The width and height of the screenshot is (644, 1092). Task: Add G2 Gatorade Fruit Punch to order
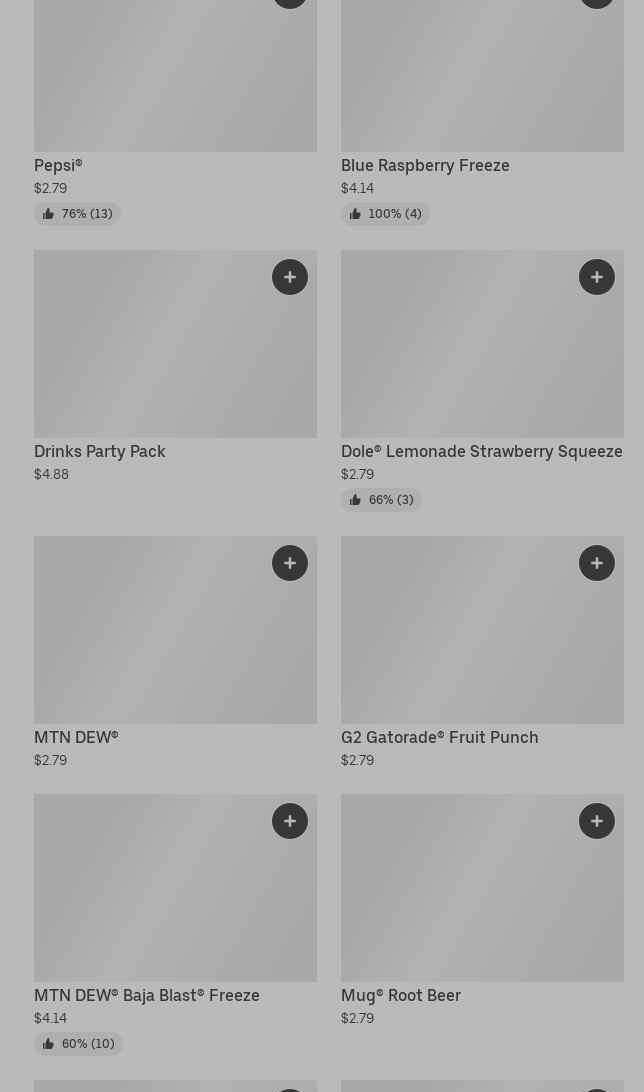[x=597, y=563]
